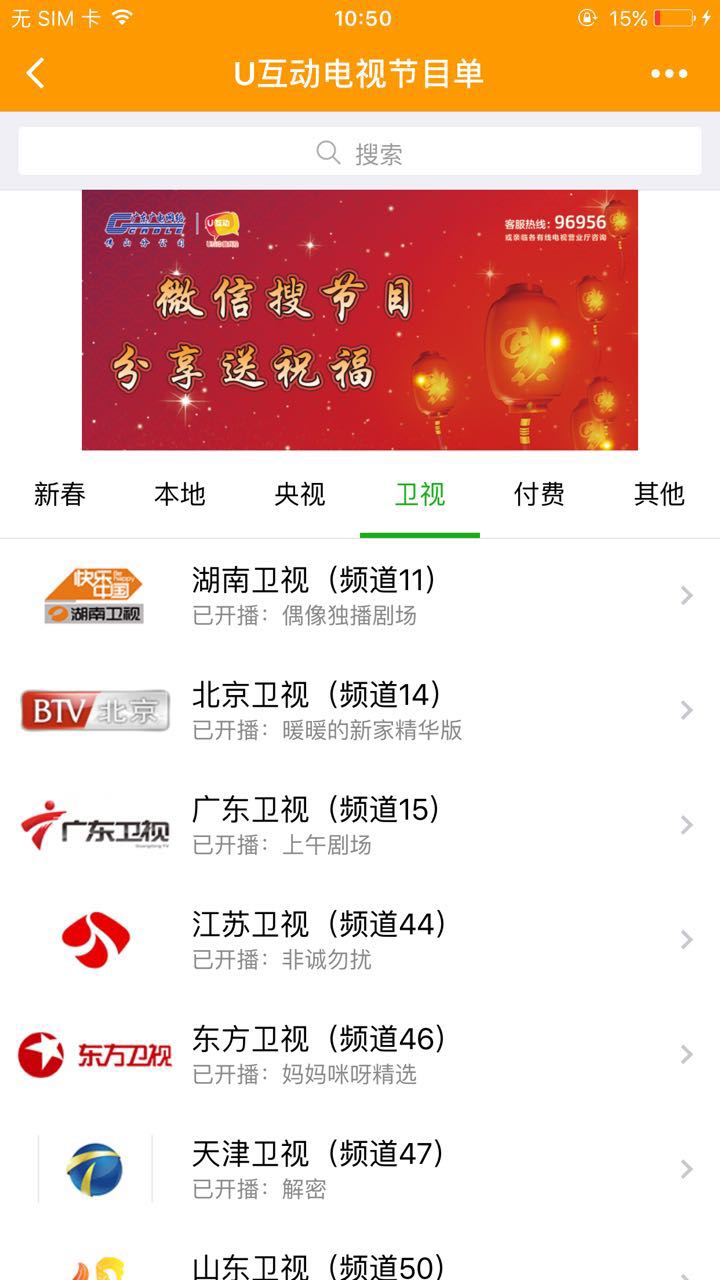Open 天津卫视 channel 47 listing
The height and width of the screenshot is (1280, 720).
click(x=360, y=1169)
